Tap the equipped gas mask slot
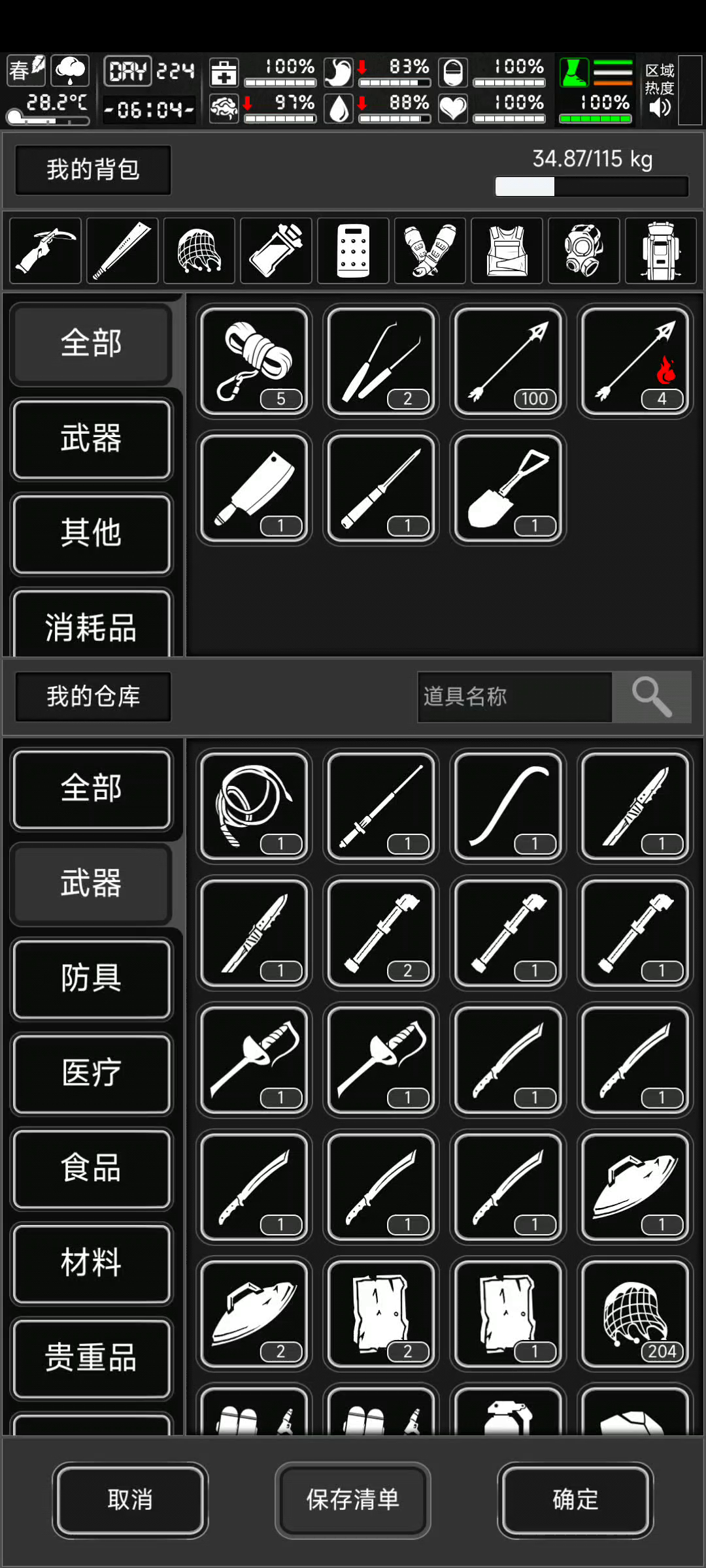706x1568 pixels. click(584, 251)
